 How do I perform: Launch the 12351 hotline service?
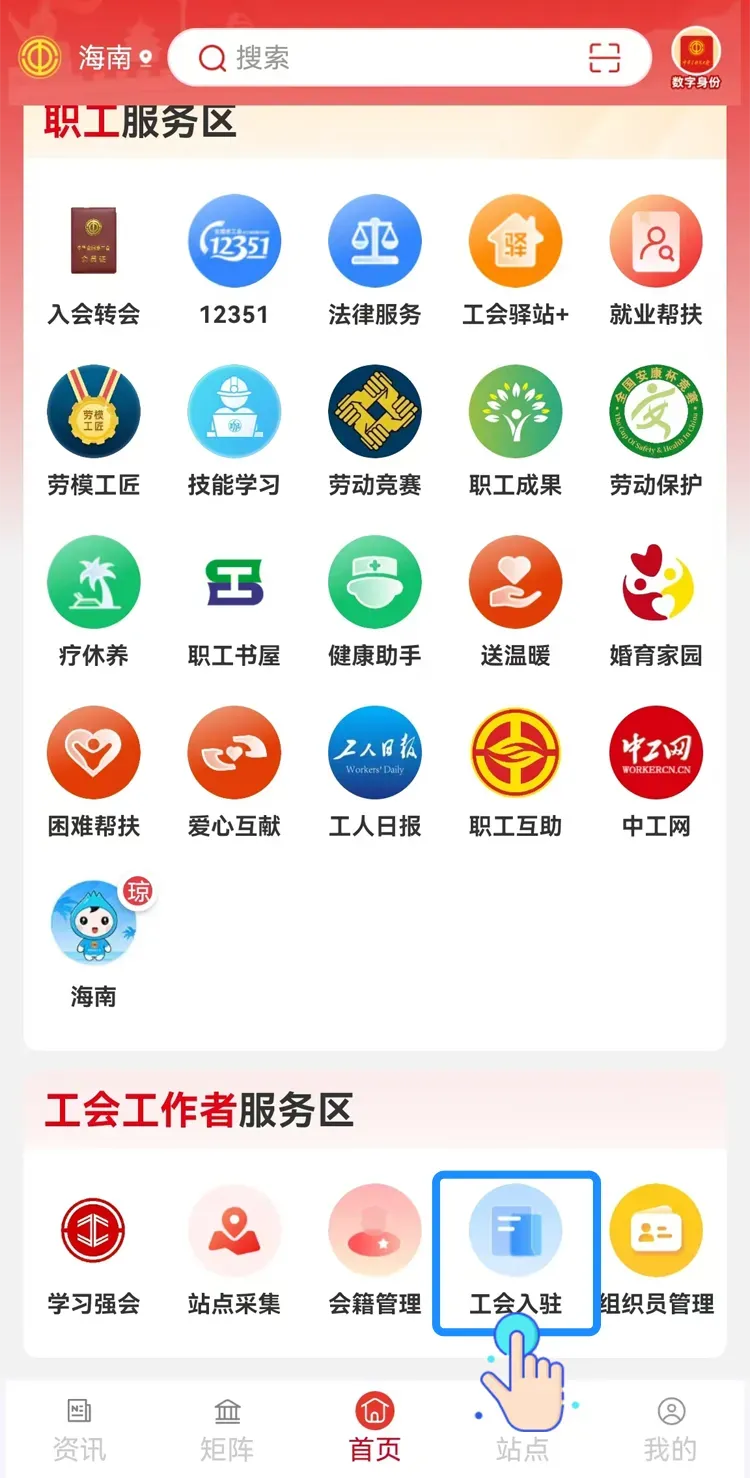tap(234, 264)
